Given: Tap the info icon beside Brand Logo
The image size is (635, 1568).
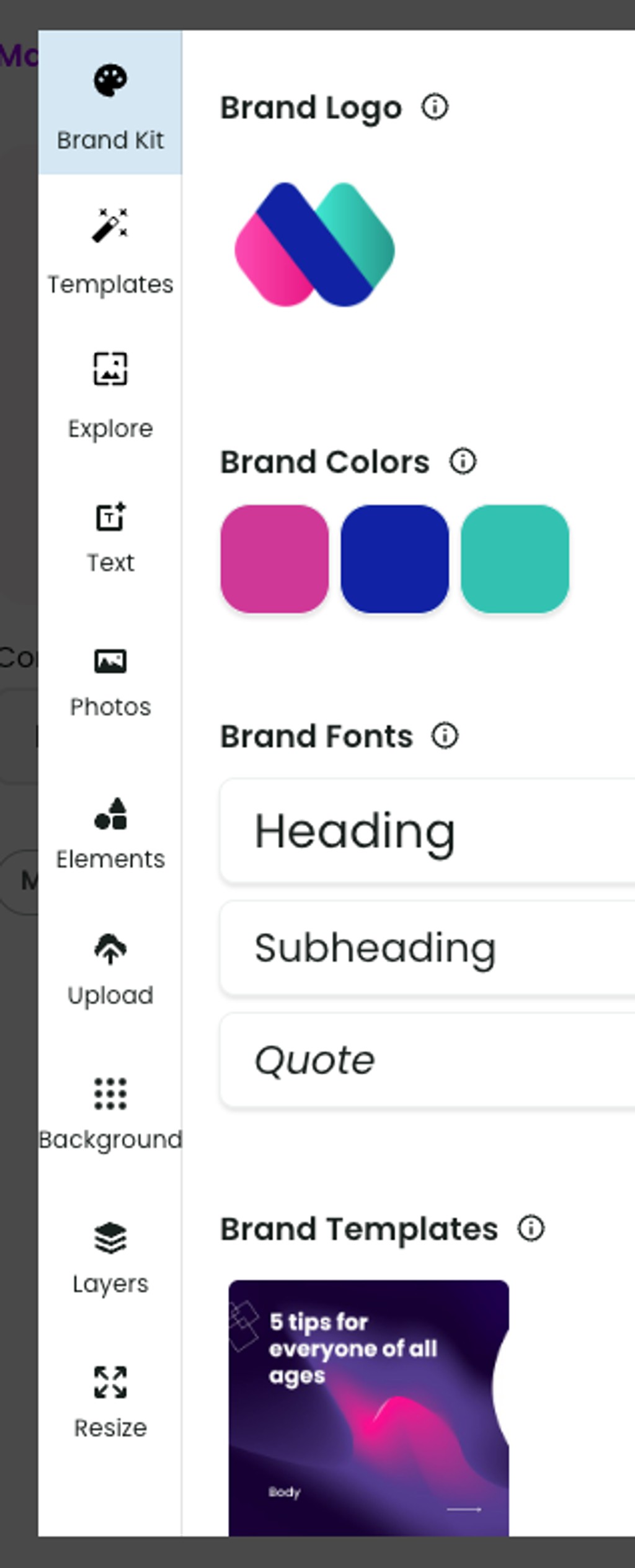Looking at the screenshot, I should (435, 107).
